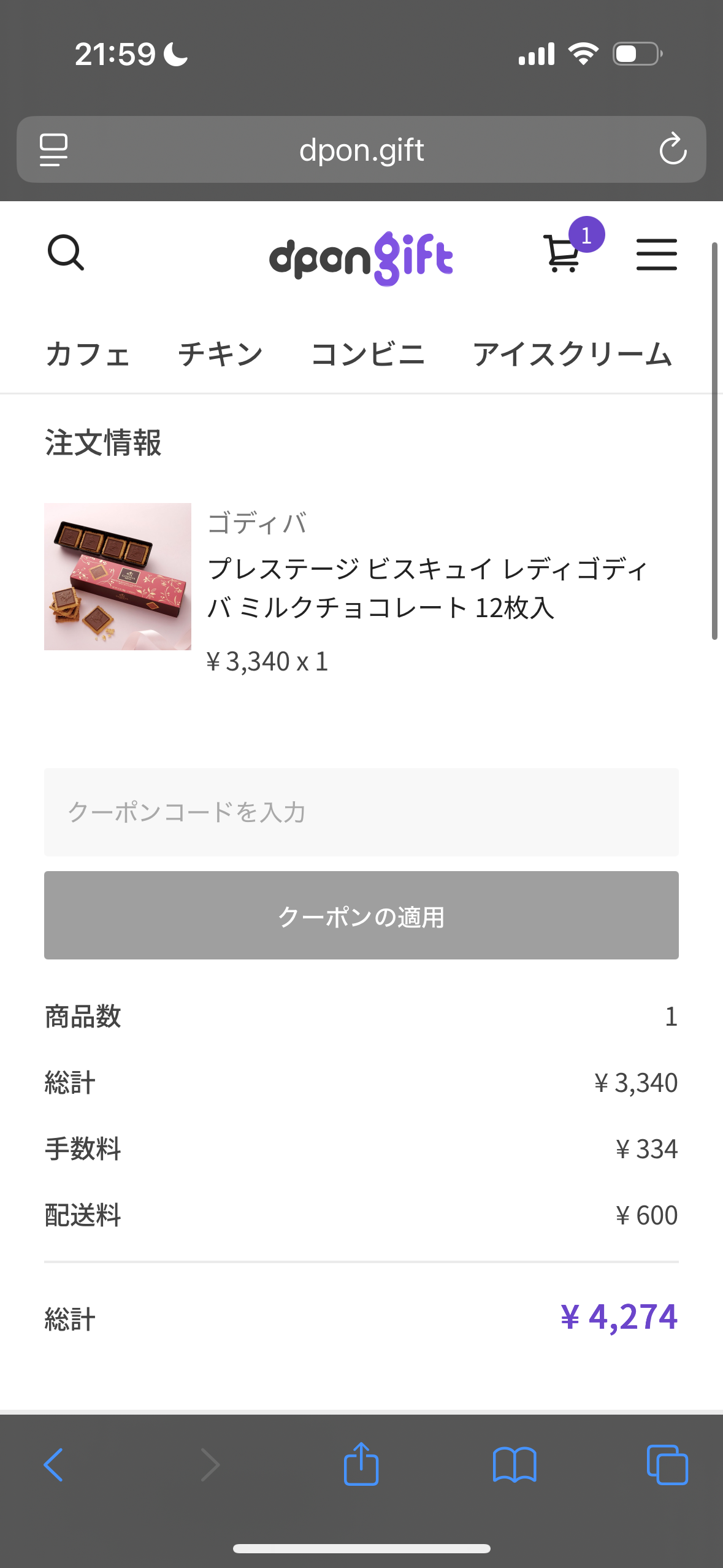Tap the クーポンの適用 button
Screen dimensions: 723x1568
361,915
